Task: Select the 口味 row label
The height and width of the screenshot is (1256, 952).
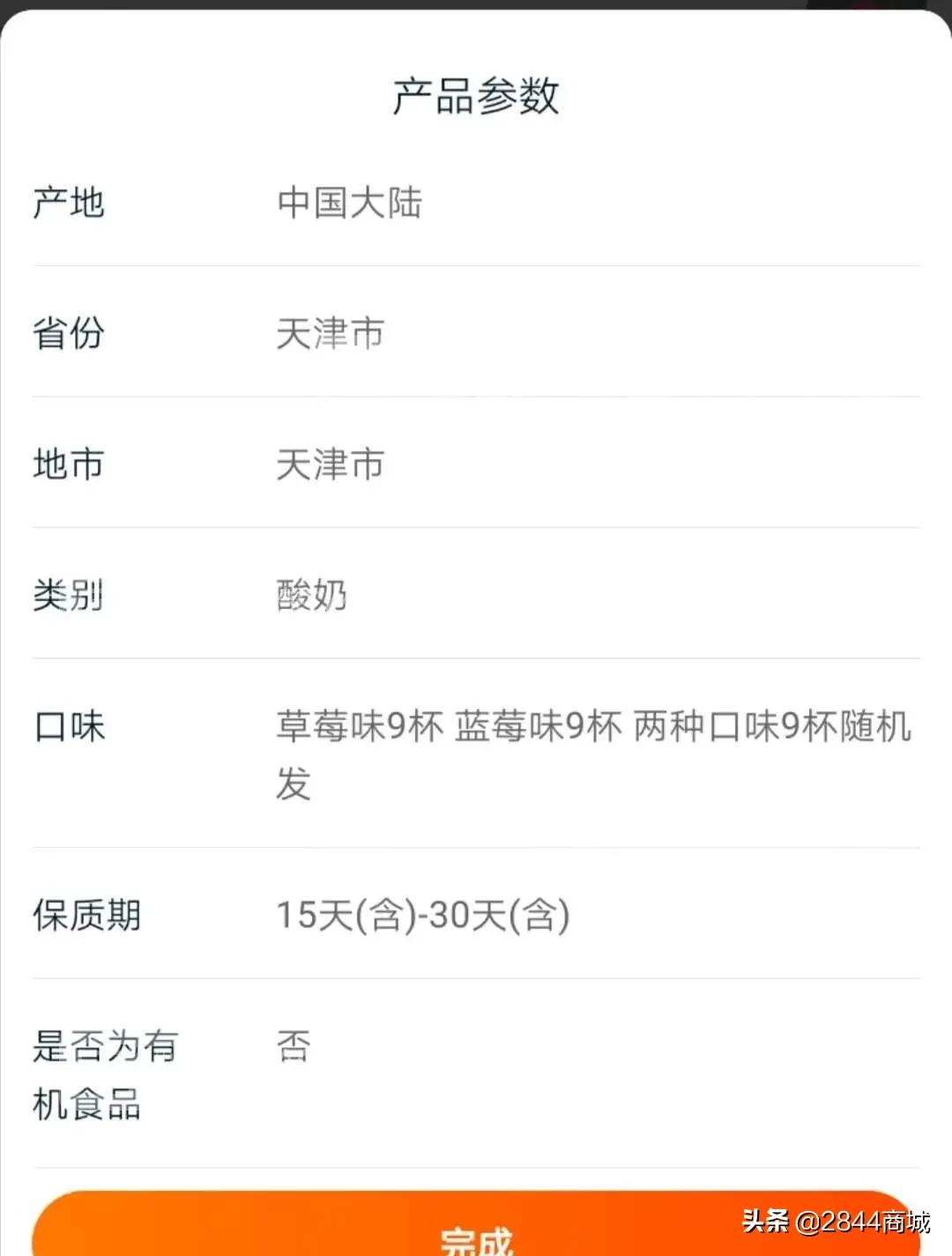Action: tap(70, 726)
